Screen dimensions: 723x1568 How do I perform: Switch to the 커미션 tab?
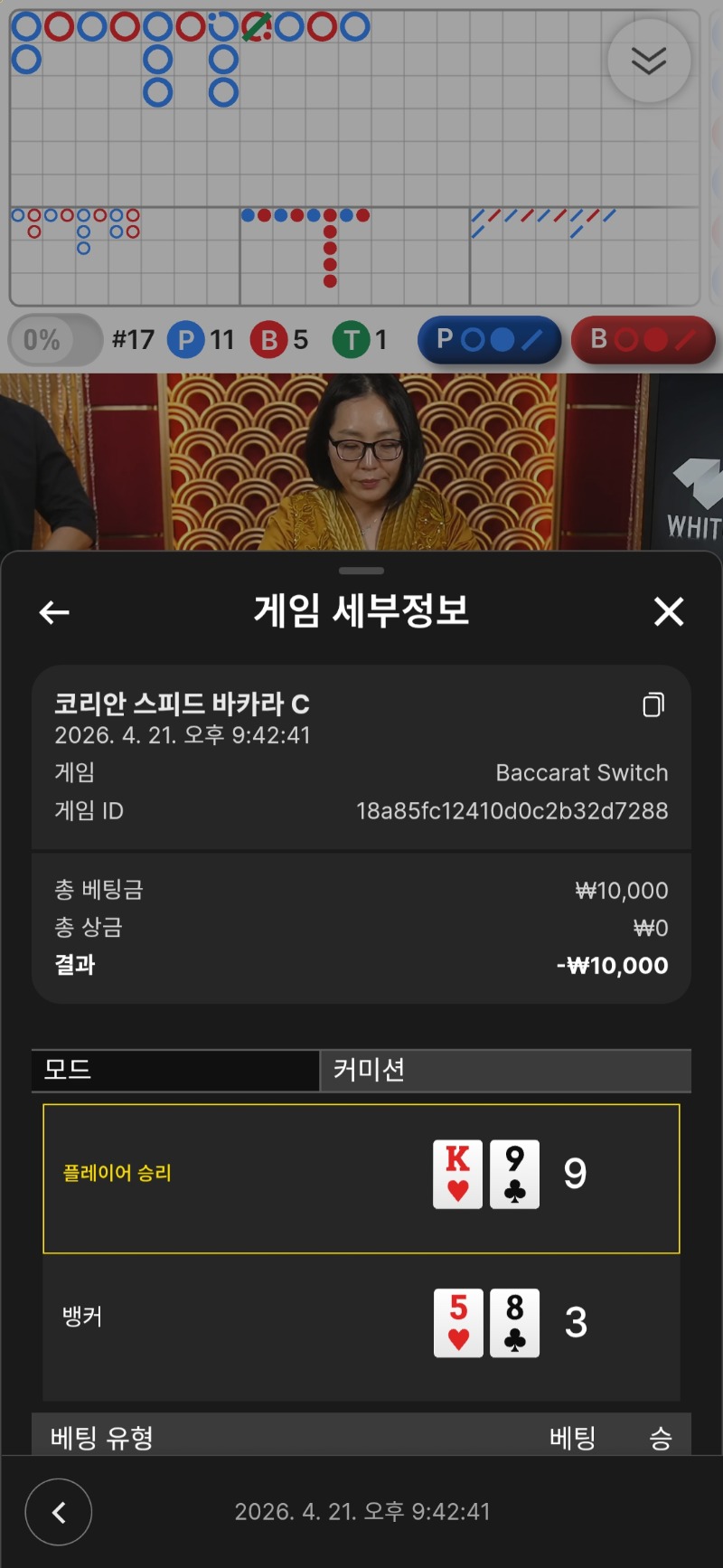(x=505, y=1070)
